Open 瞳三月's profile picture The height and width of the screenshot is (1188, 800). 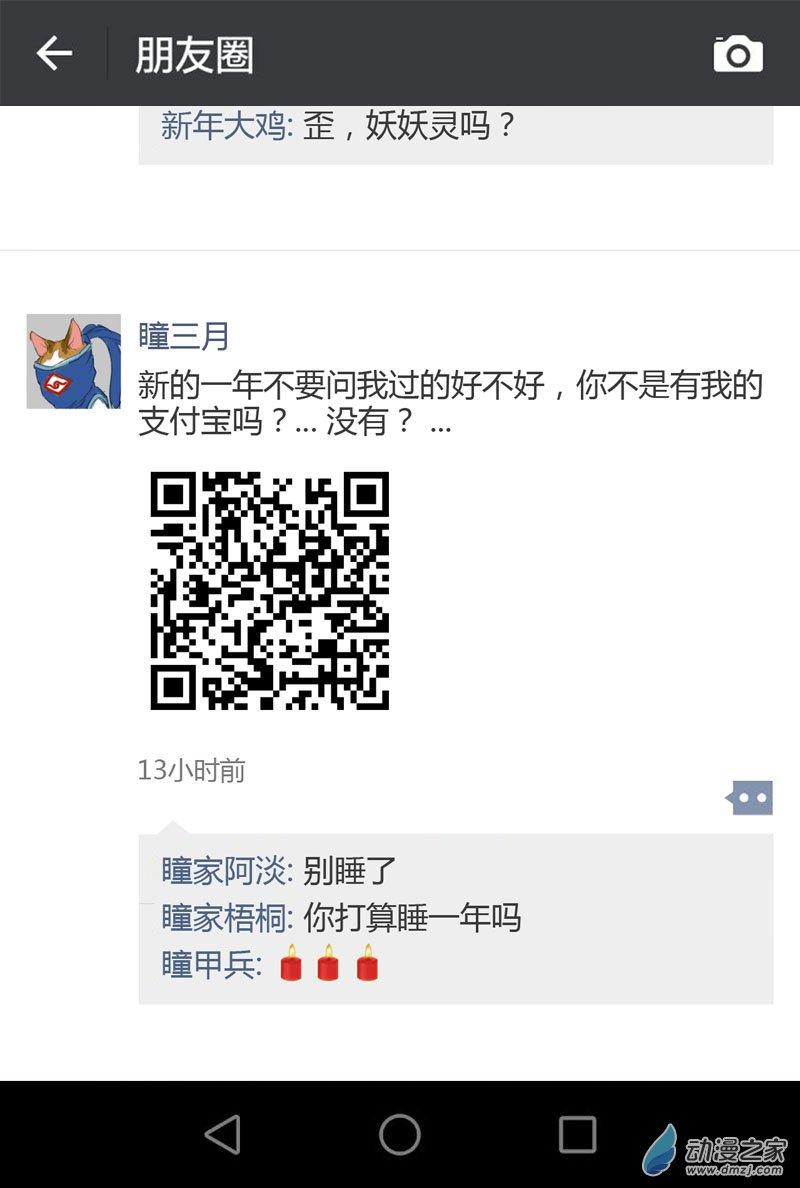click(73, 361)
